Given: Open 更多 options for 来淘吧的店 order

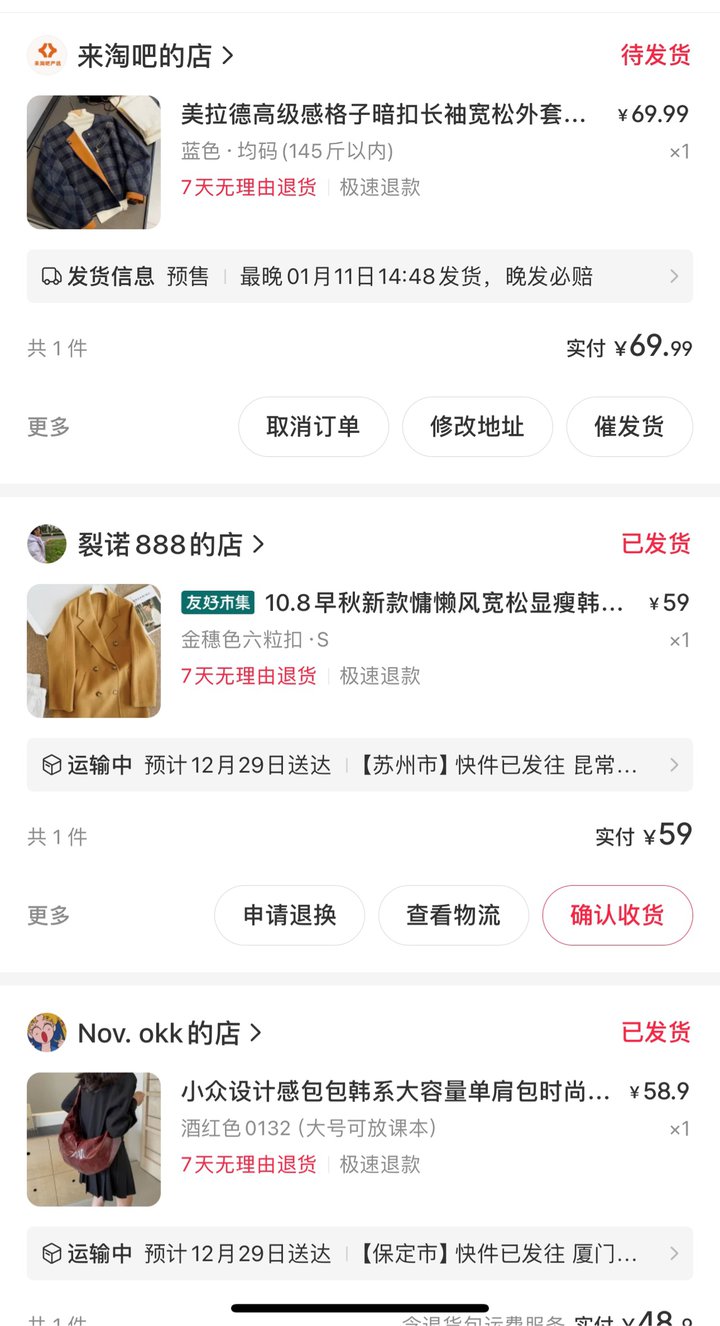Looking at the screenshot, I should point(49,427).
